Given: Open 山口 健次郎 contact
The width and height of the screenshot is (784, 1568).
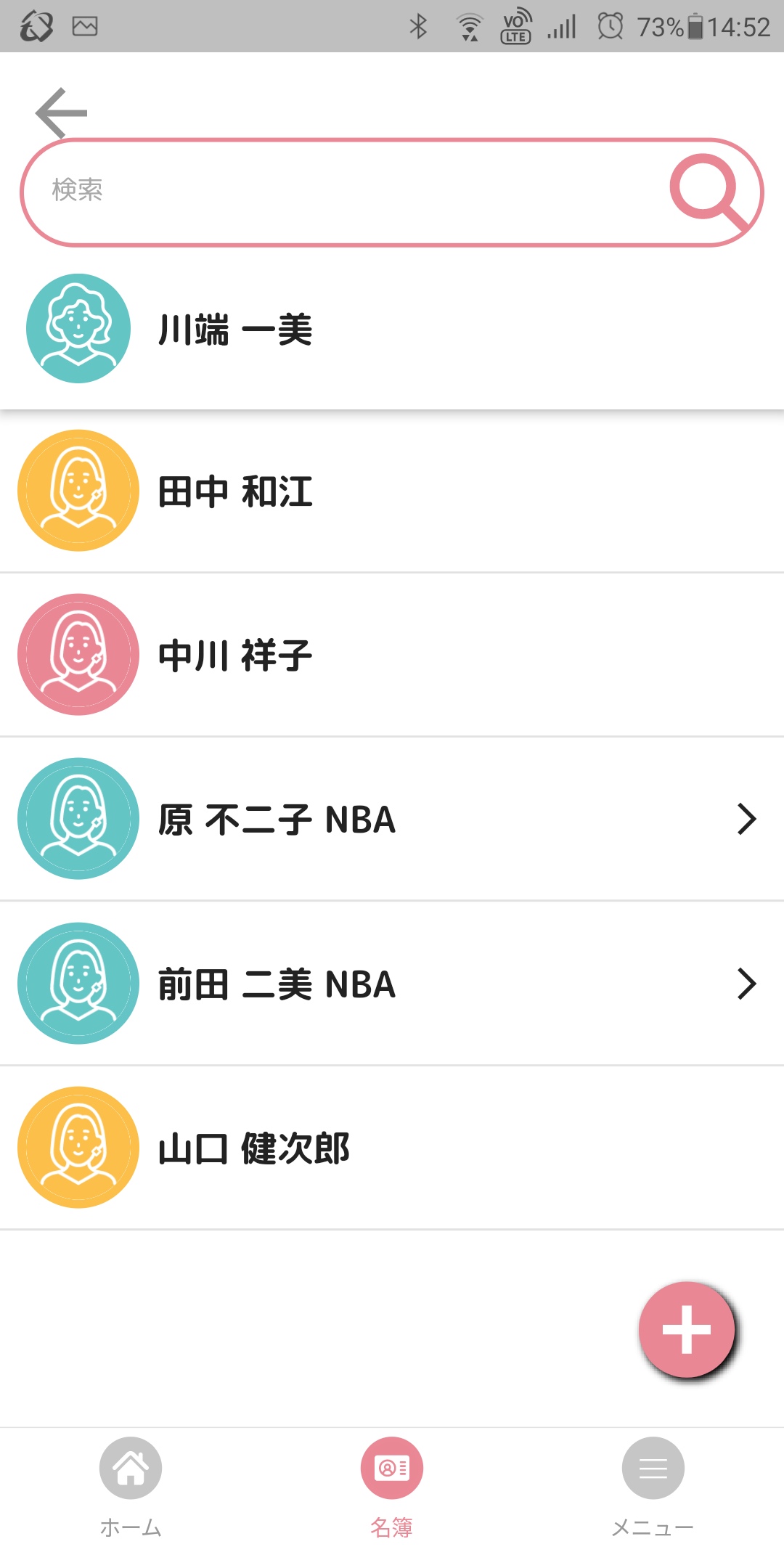Looking at the screenshot, I should (392, 1148).
